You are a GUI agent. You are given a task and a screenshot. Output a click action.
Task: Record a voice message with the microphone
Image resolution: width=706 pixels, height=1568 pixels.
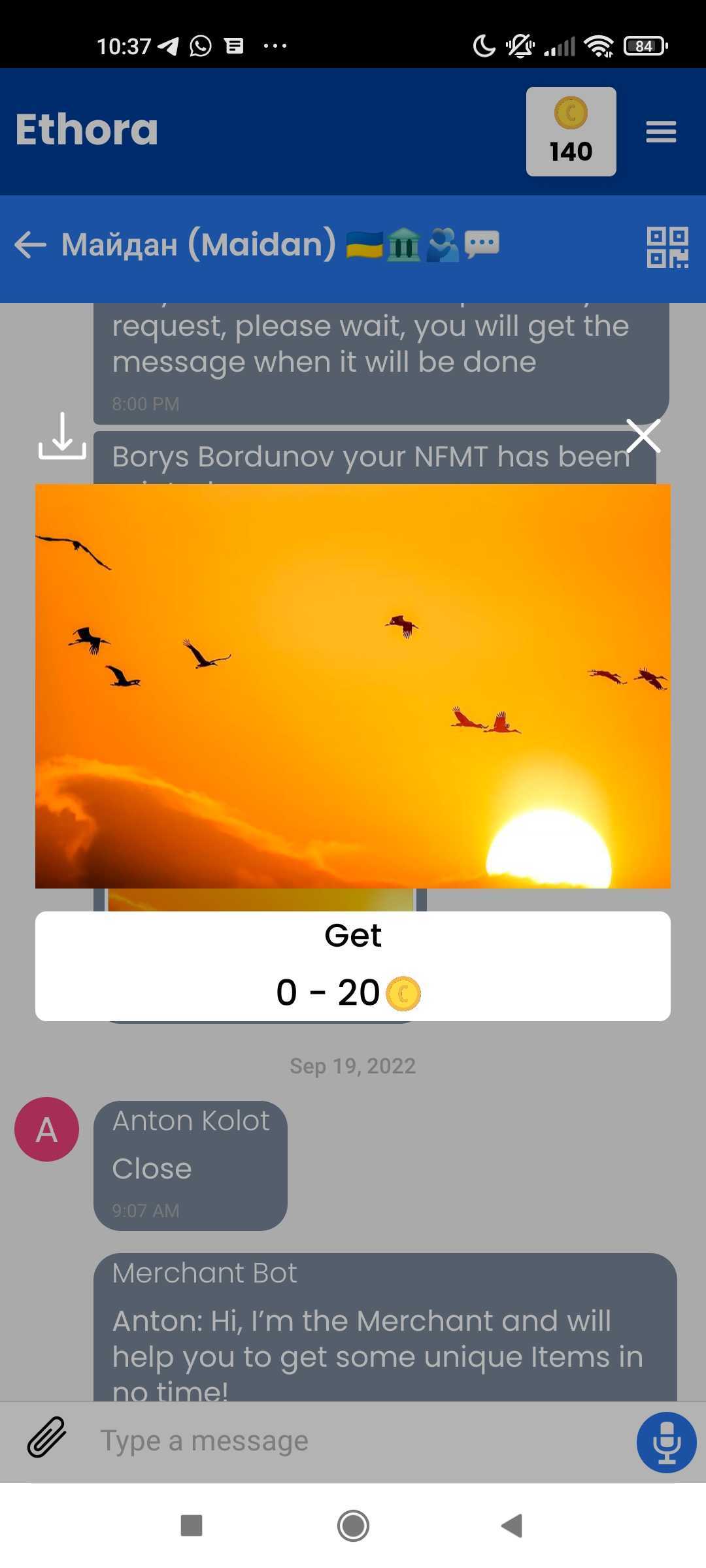666,1442
